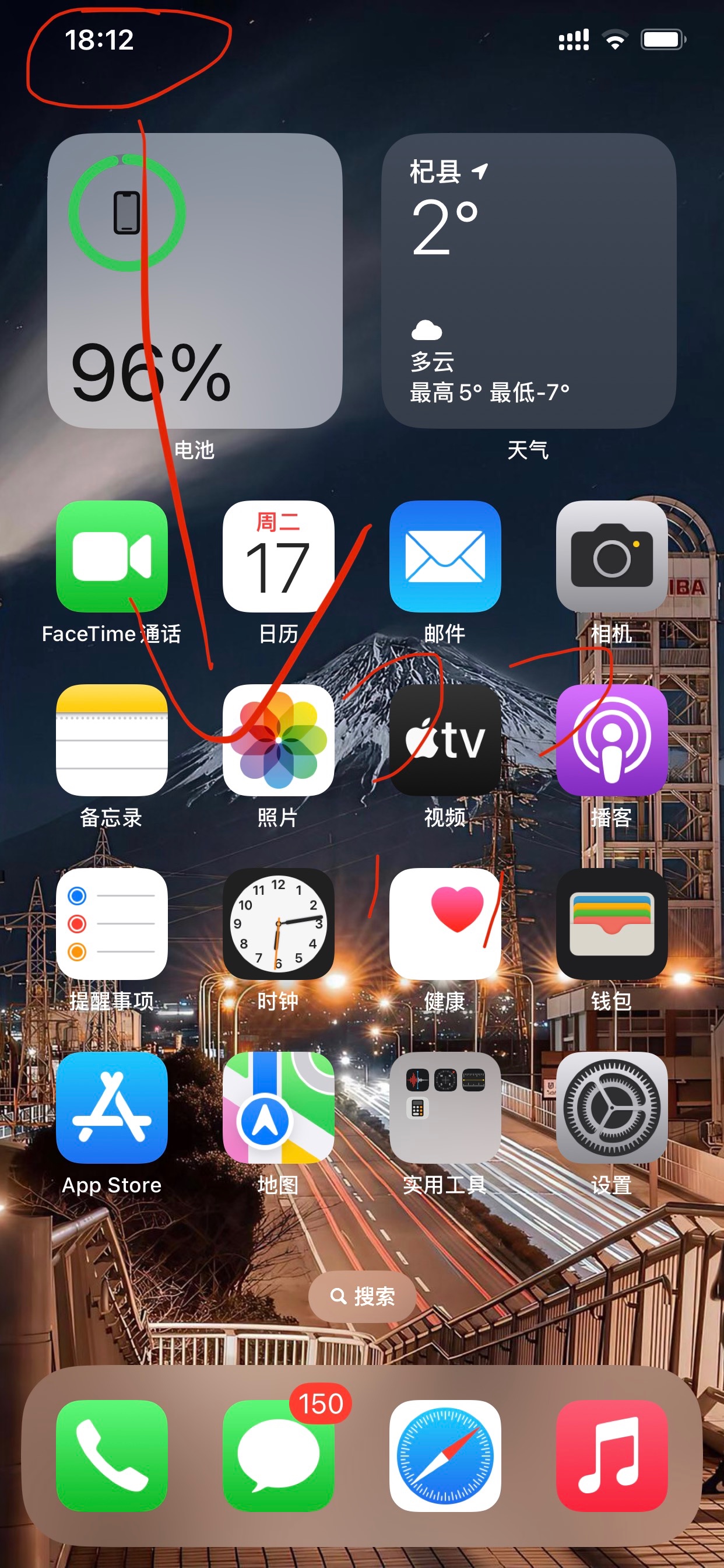724x1568 pixels.
Task: Open 备忘录 notes app
Action: tap(111, 739)
